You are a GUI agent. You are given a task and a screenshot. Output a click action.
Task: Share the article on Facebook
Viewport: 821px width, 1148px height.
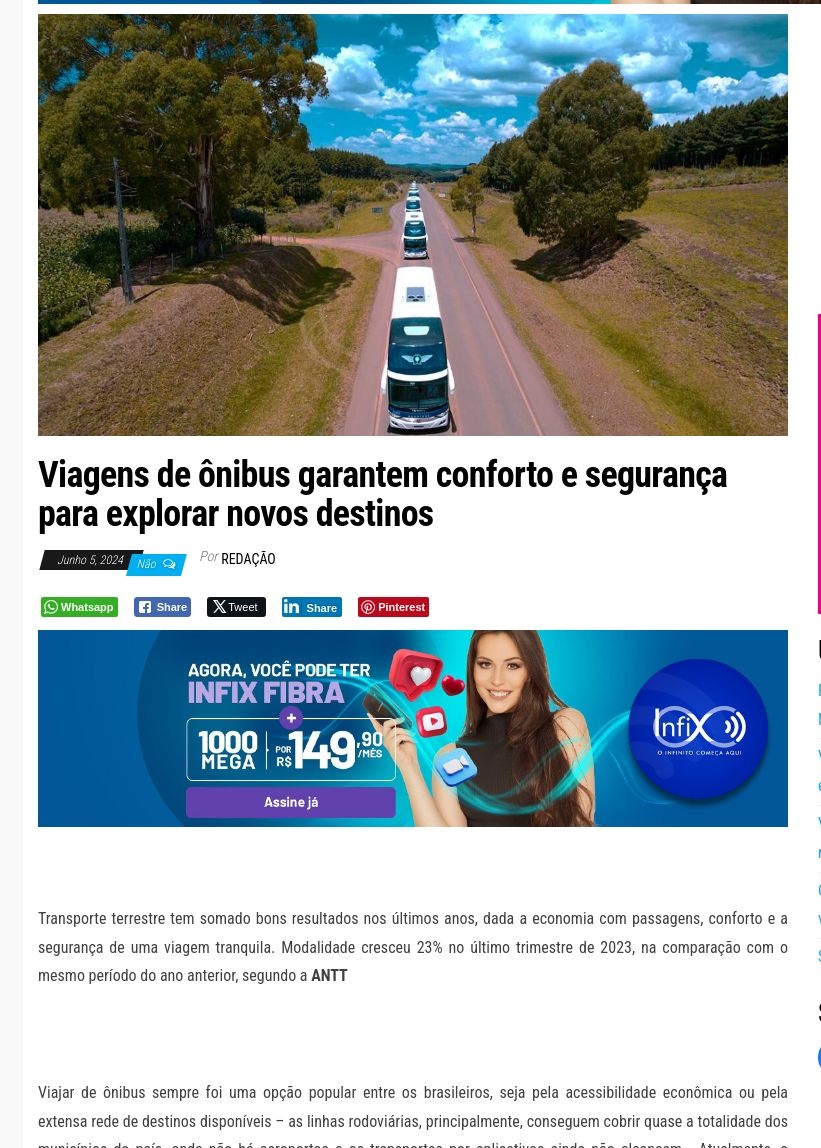tap(162, 607)
